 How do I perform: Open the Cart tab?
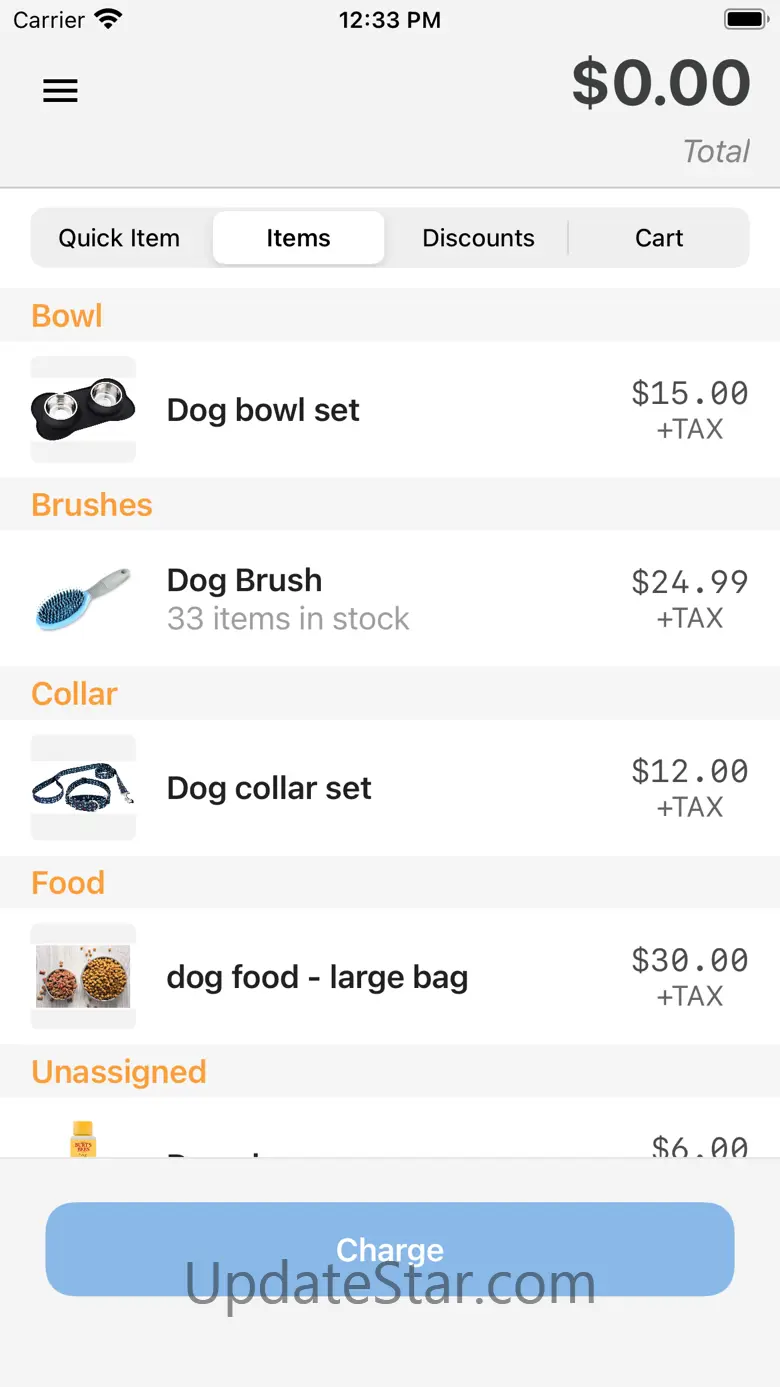659,238
